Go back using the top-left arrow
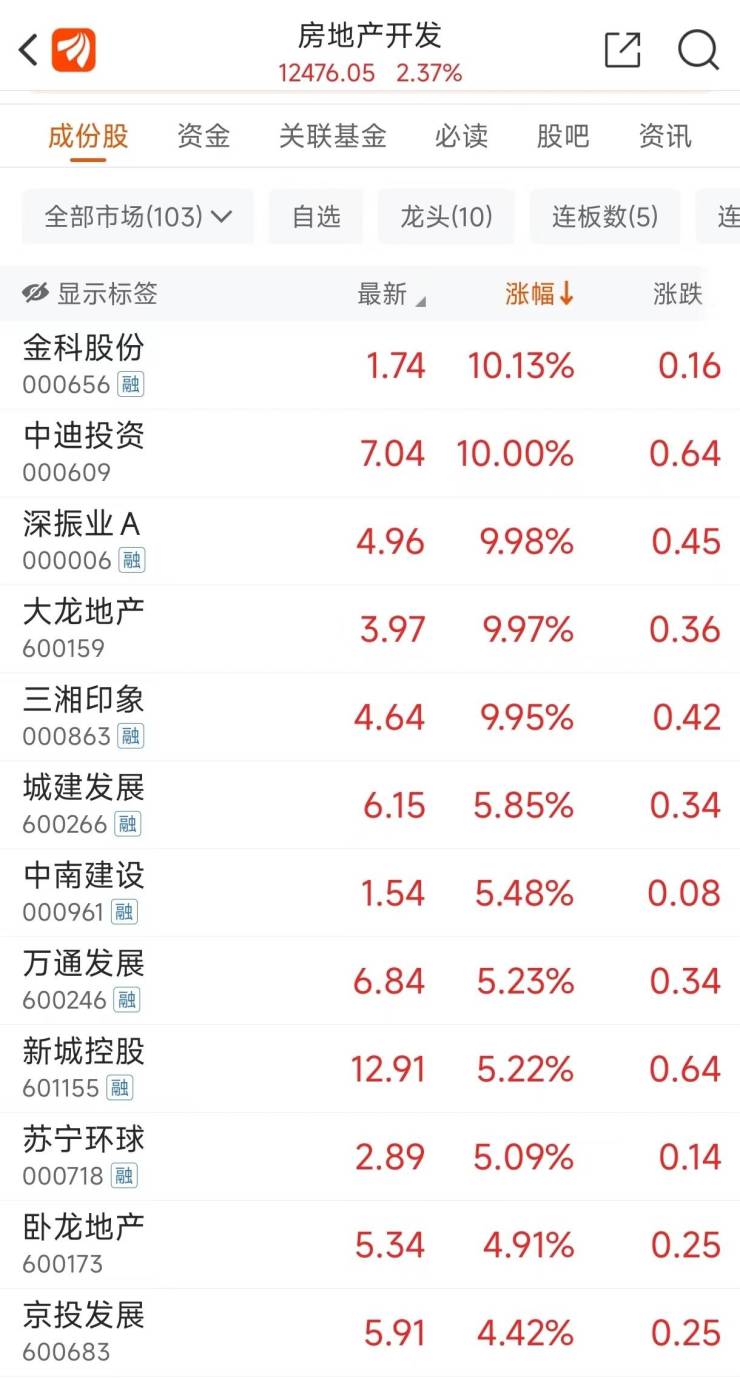This screenshot has width=740, height=1378. [28, 49]
